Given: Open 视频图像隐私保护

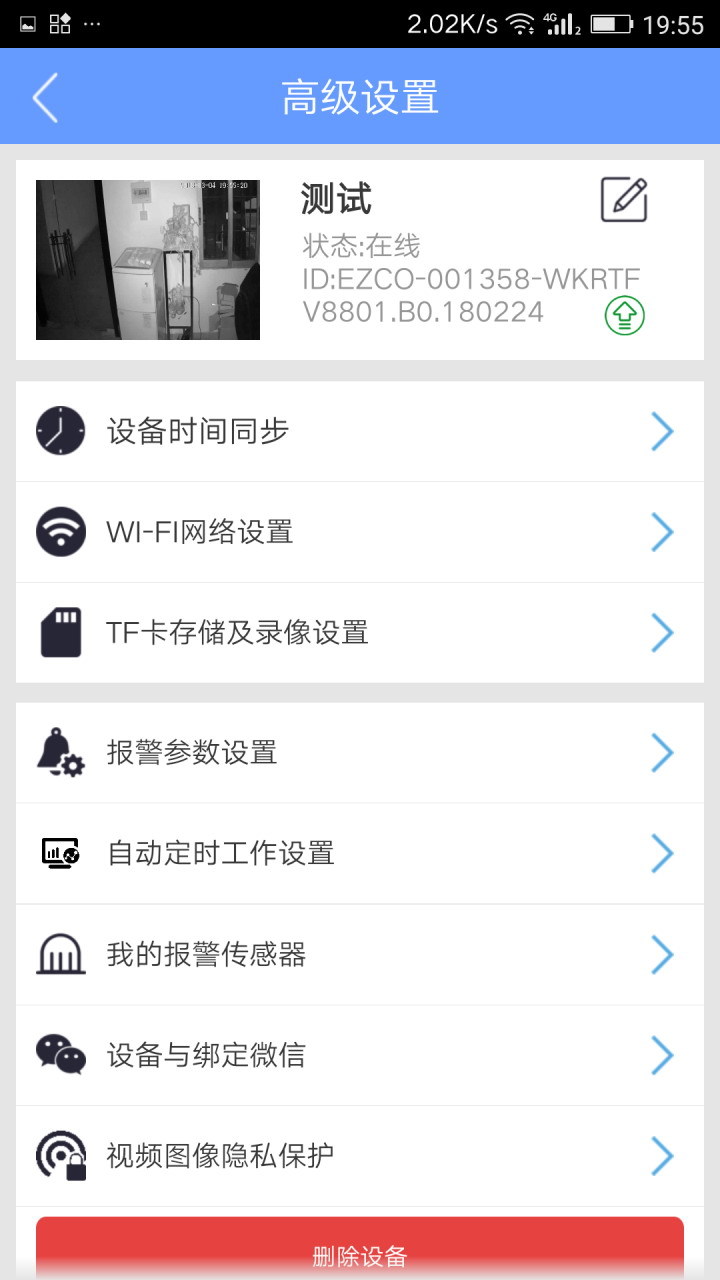Looking at the screenshot, I should point(360,1156).
